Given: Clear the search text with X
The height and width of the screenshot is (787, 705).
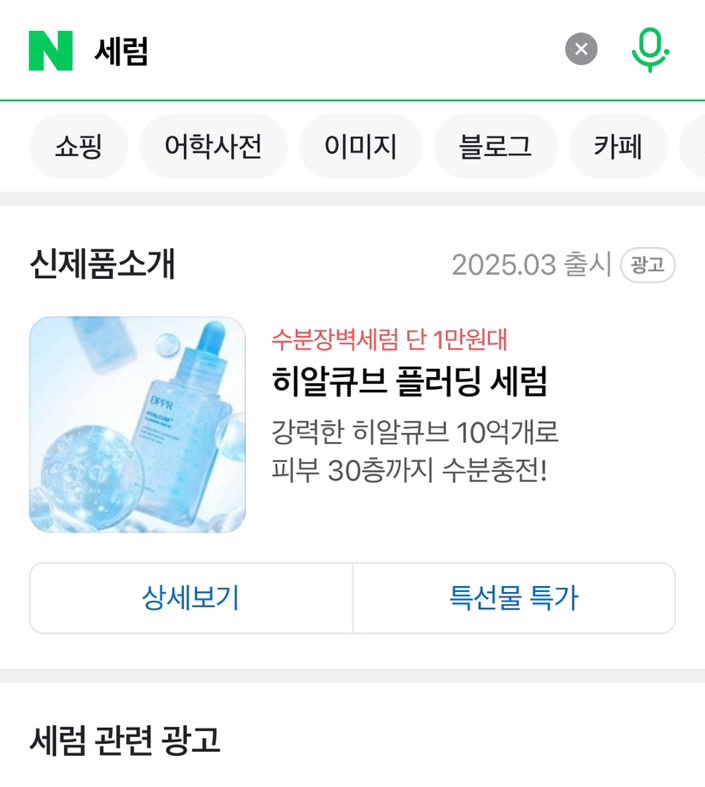Looking at the screenshot, I should click(581, 49).
